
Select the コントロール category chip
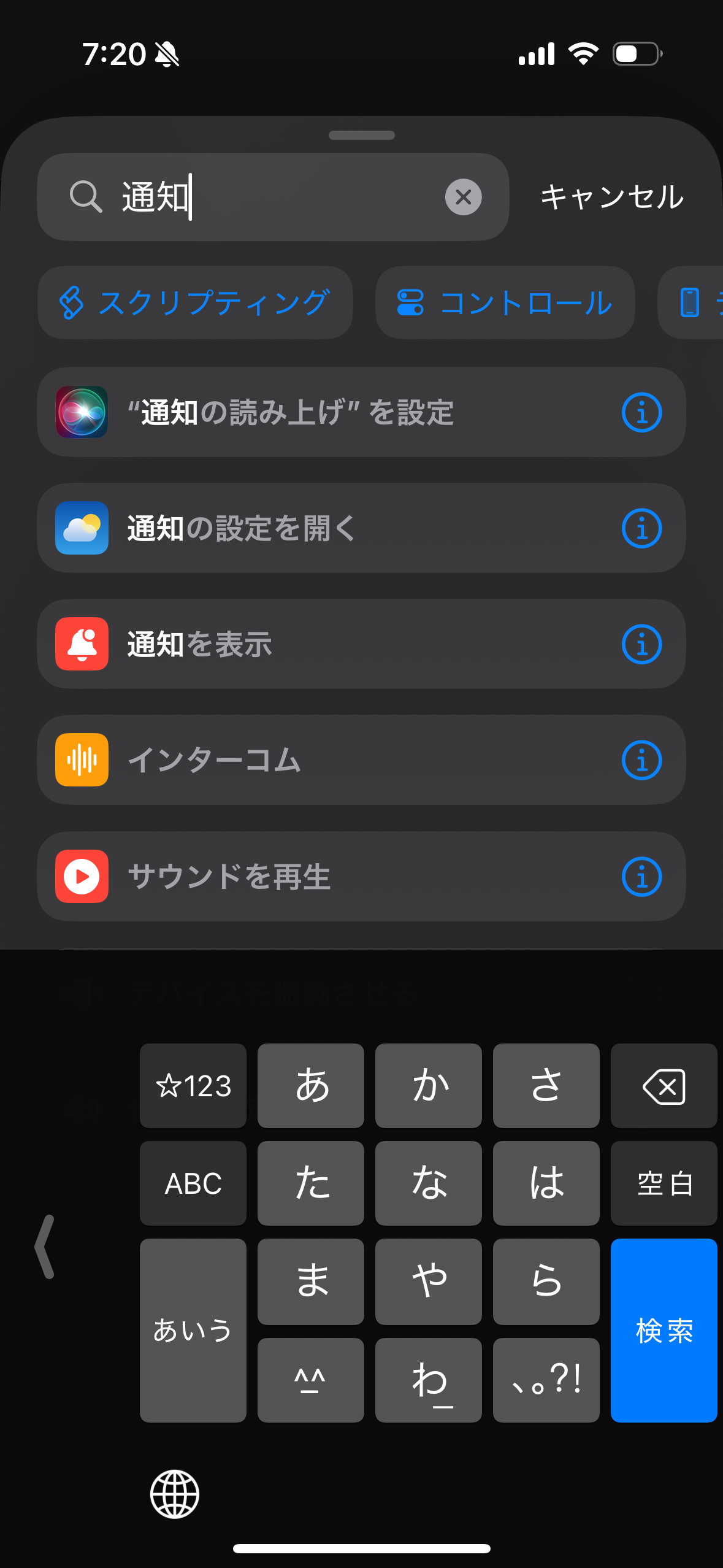coord(505,302)
